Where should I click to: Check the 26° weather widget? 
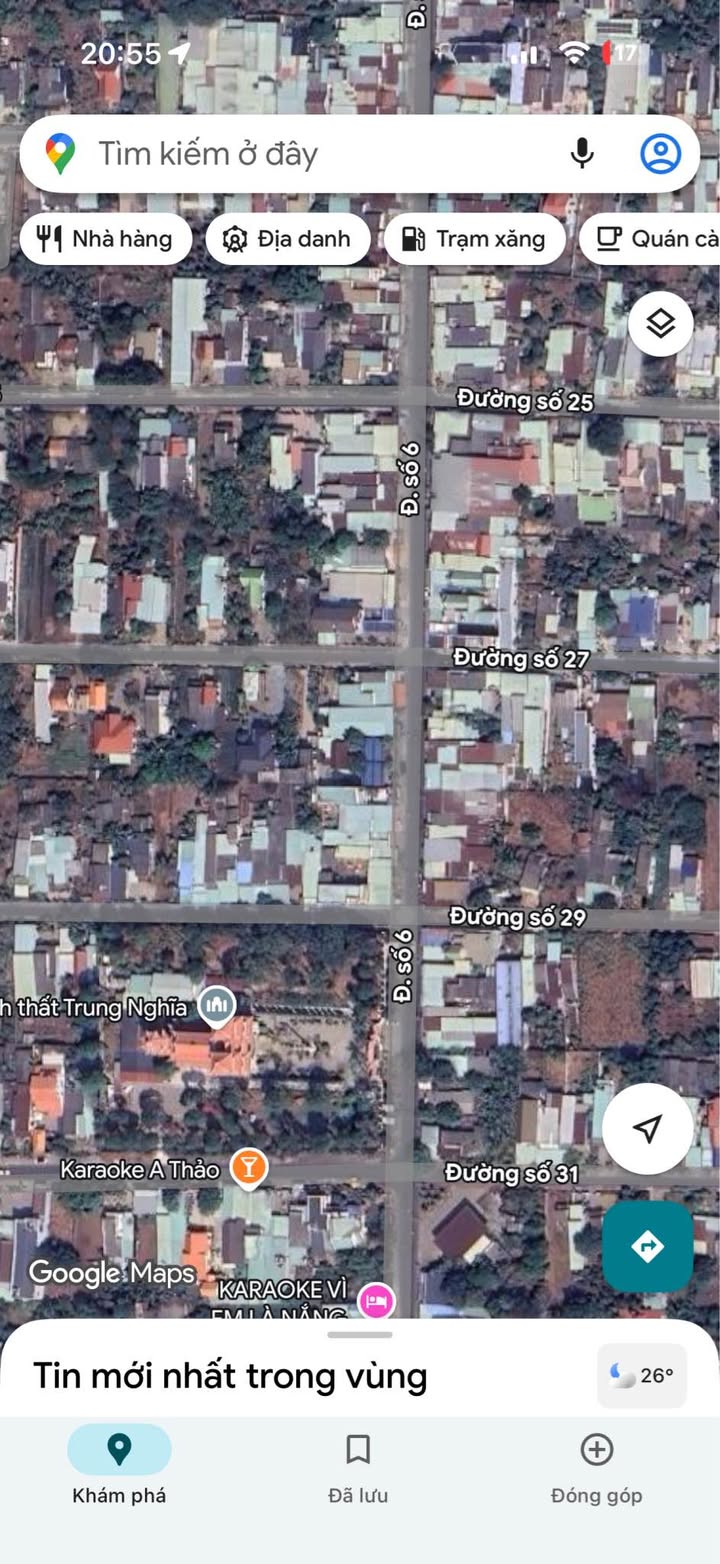(x=642, y=1376)
